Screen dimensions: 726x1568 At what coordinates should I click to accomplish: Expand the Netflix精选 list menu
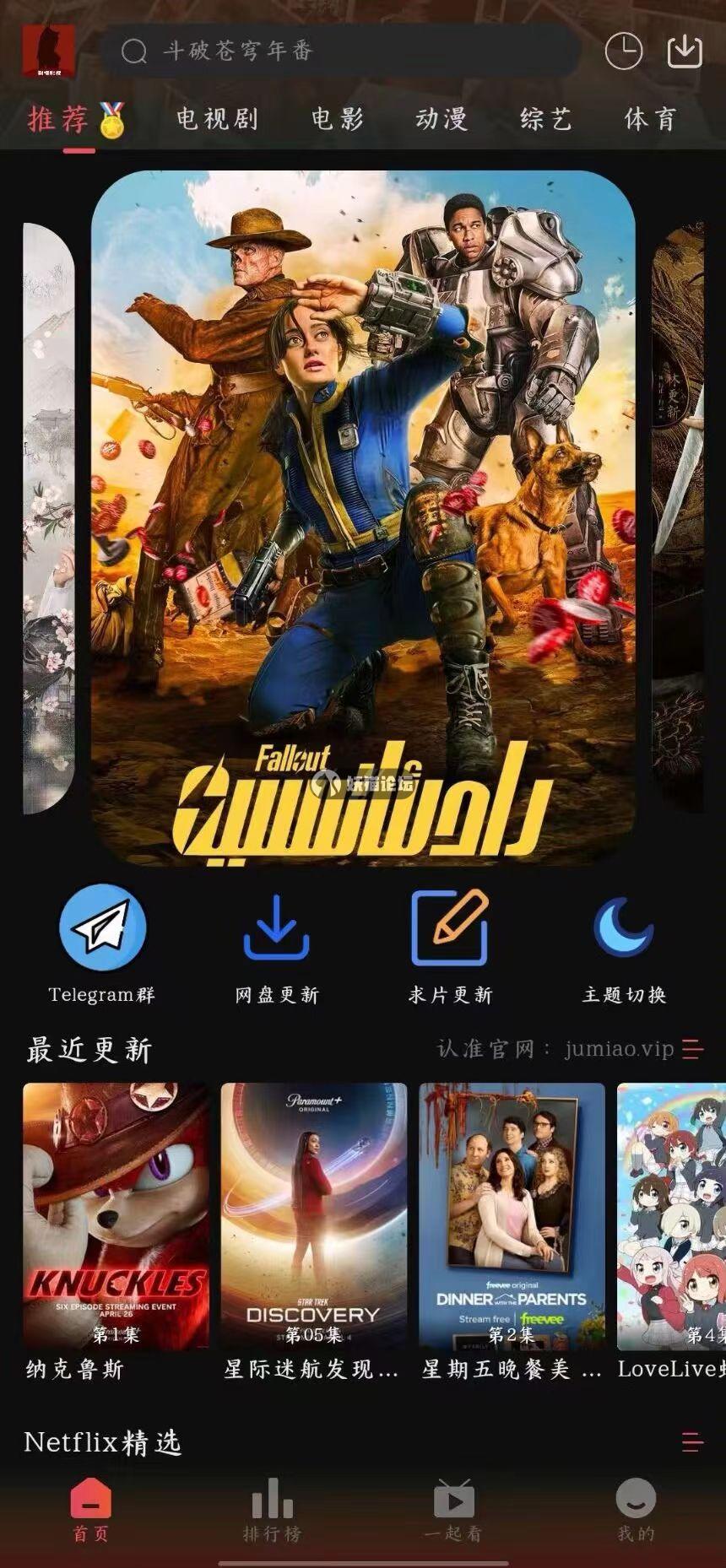click(x=692, y=1441)
